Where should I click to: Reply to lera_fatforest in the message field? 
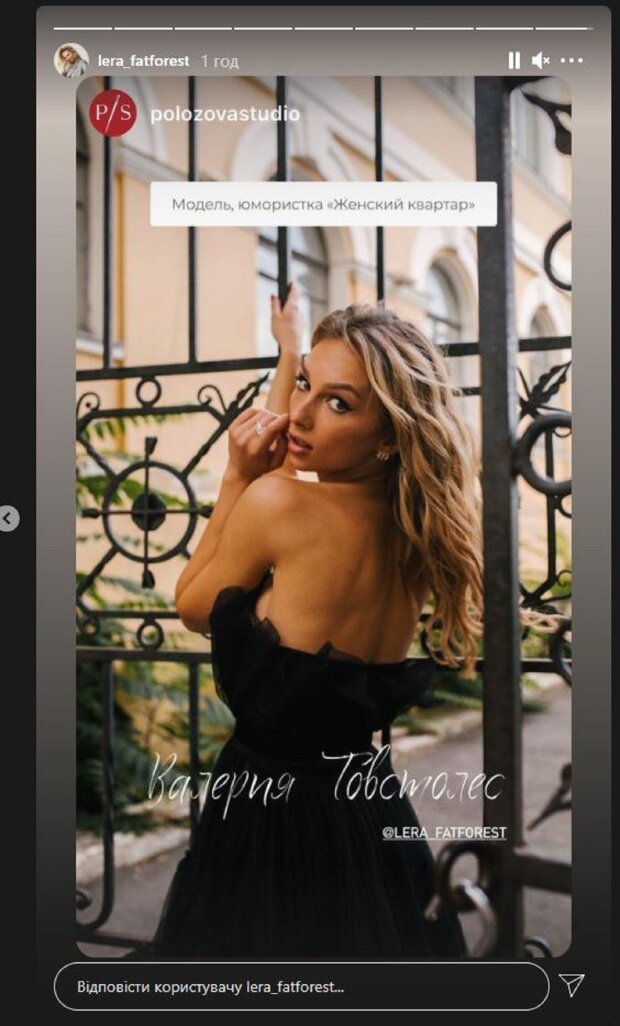pos(301,986)
